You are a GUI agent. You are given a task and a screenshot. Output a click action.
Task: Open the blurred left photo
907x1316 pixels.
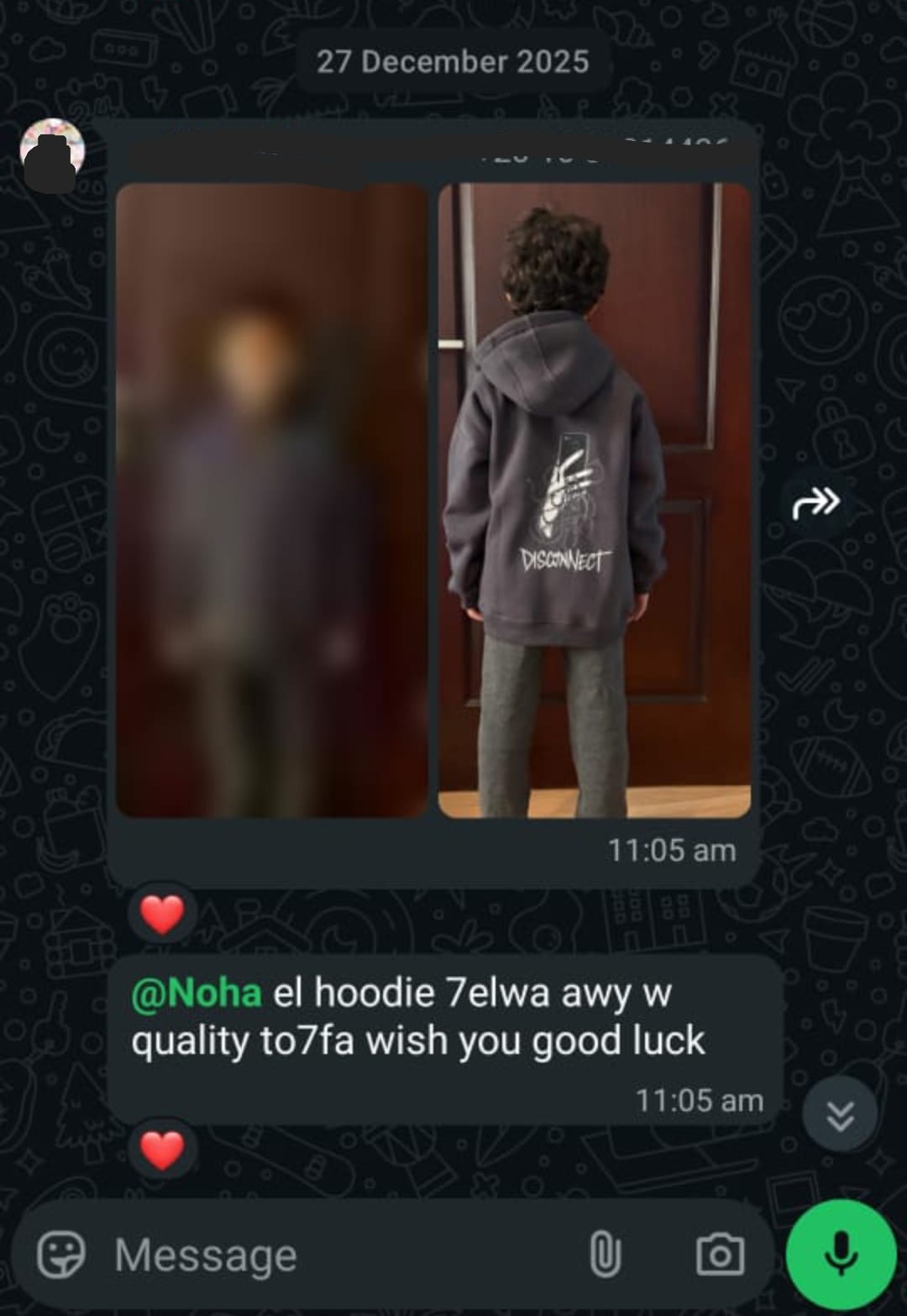[x=271, y=501]
